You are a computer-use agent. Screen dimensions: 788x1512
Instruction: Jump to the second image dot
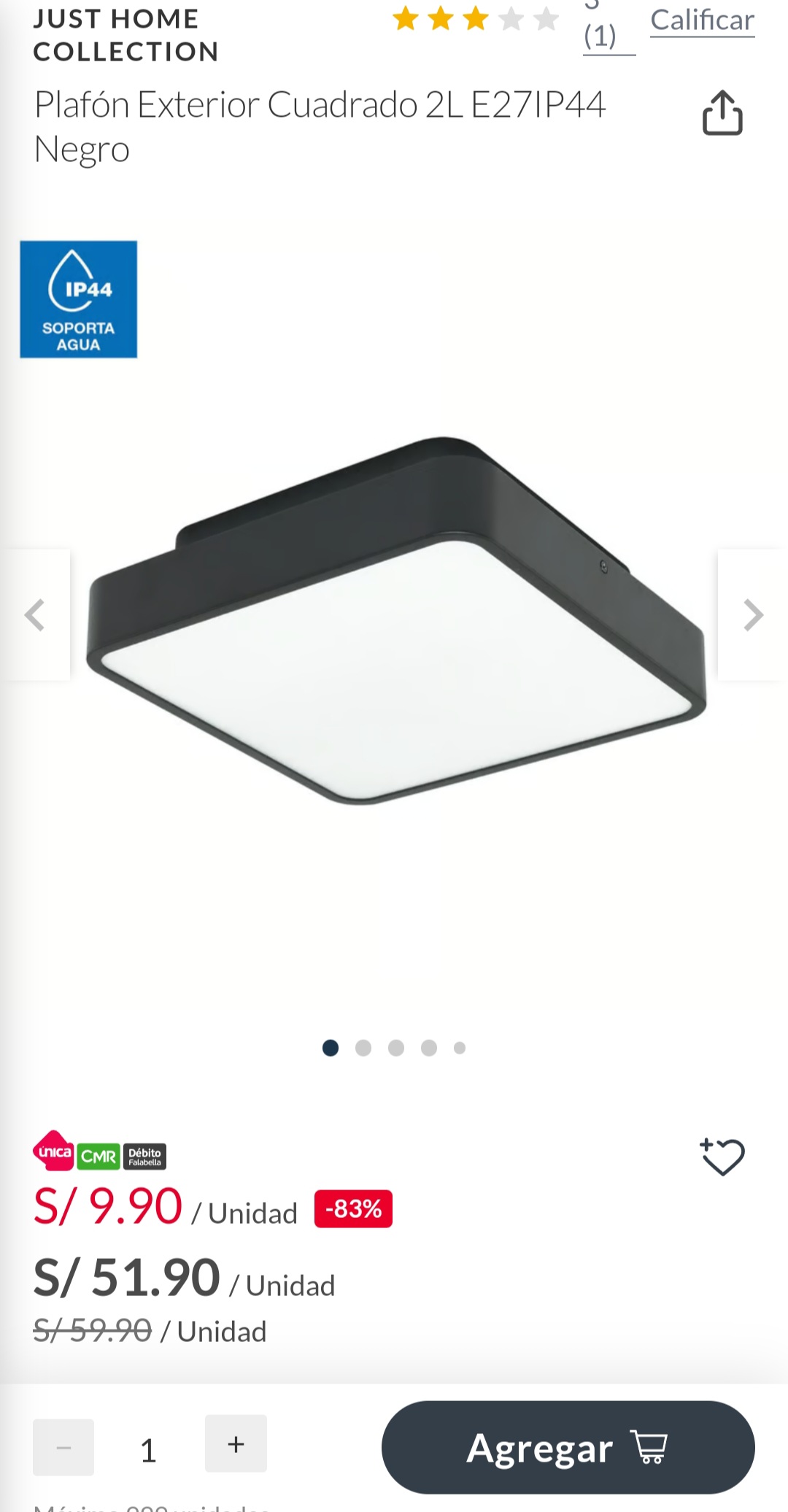coord(363,1048)
